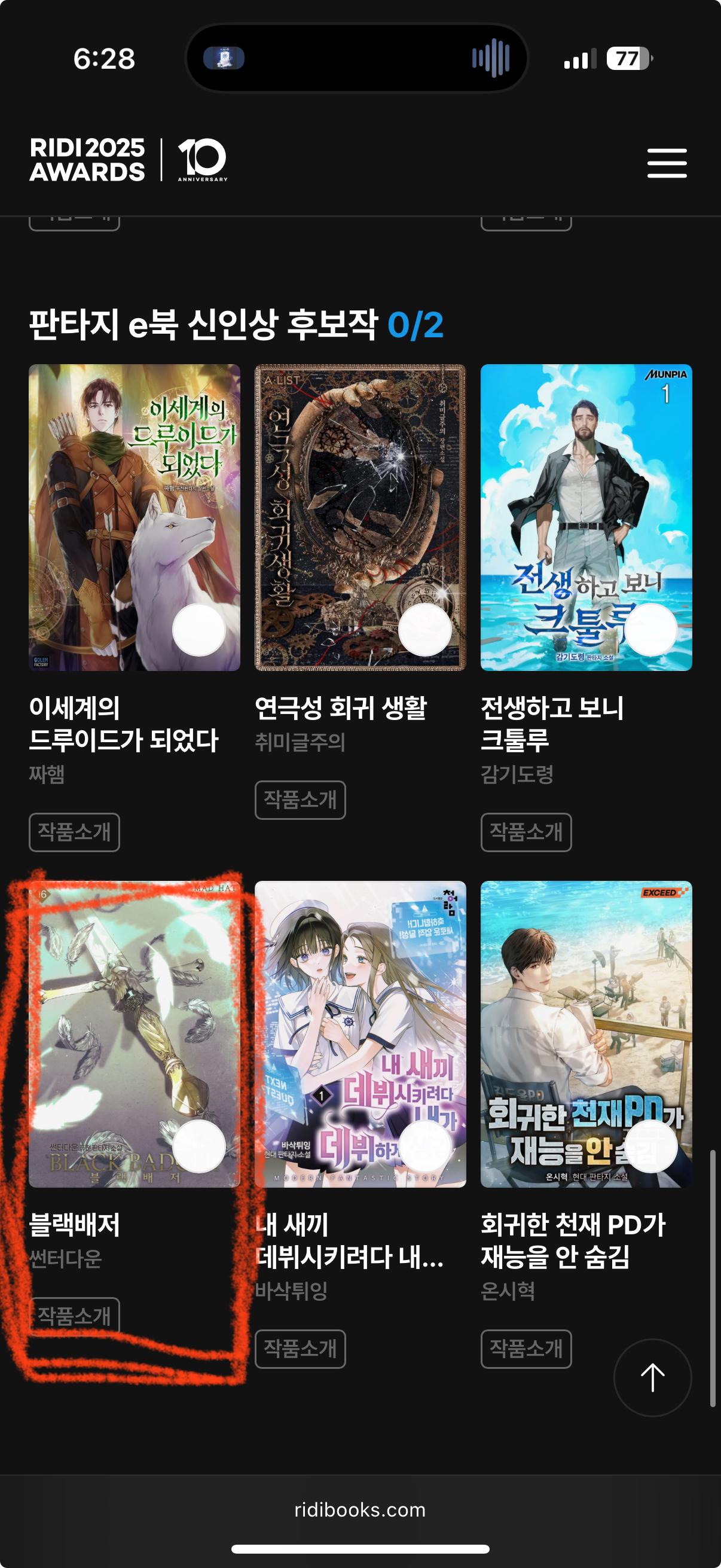Screen dimensions: 721x1568
Task: Open the RIDI 2025 Awards logo home
Action: click(129, 160)
